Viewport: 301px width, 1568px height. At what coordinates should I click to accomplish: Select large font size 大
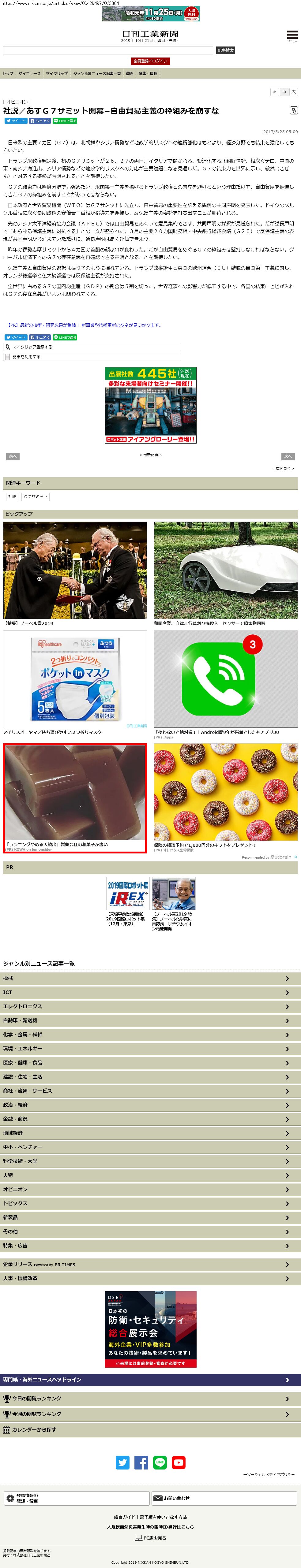[294, 92]
